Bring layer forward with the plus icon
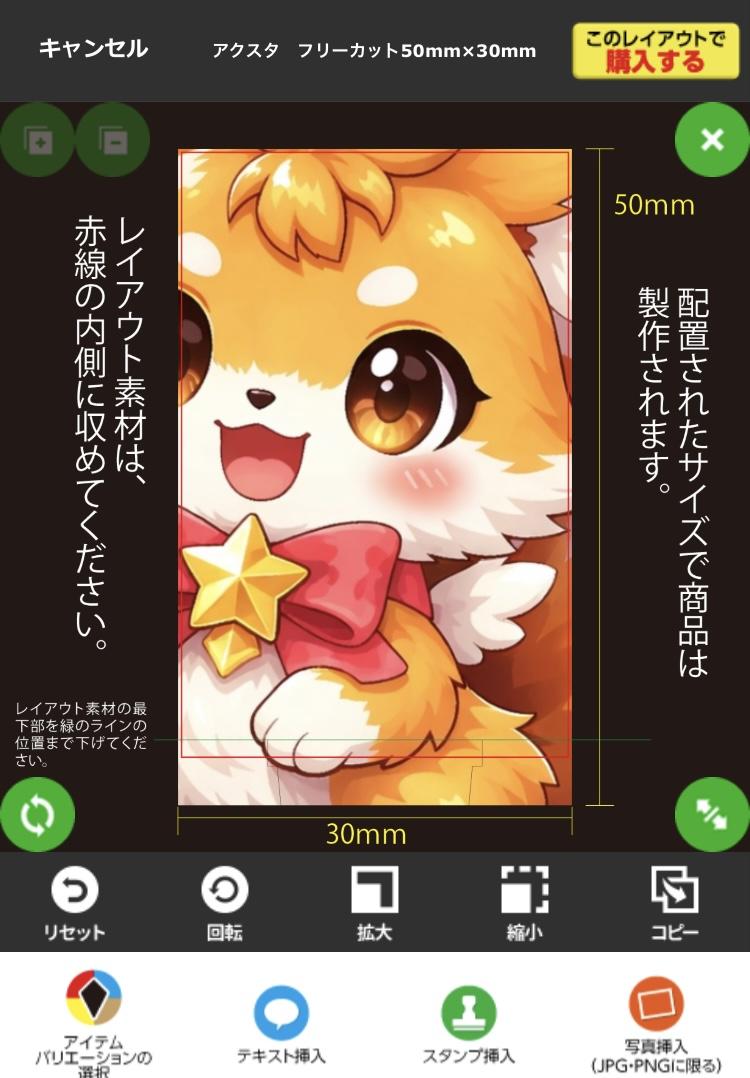 click(x=38, y=142)
